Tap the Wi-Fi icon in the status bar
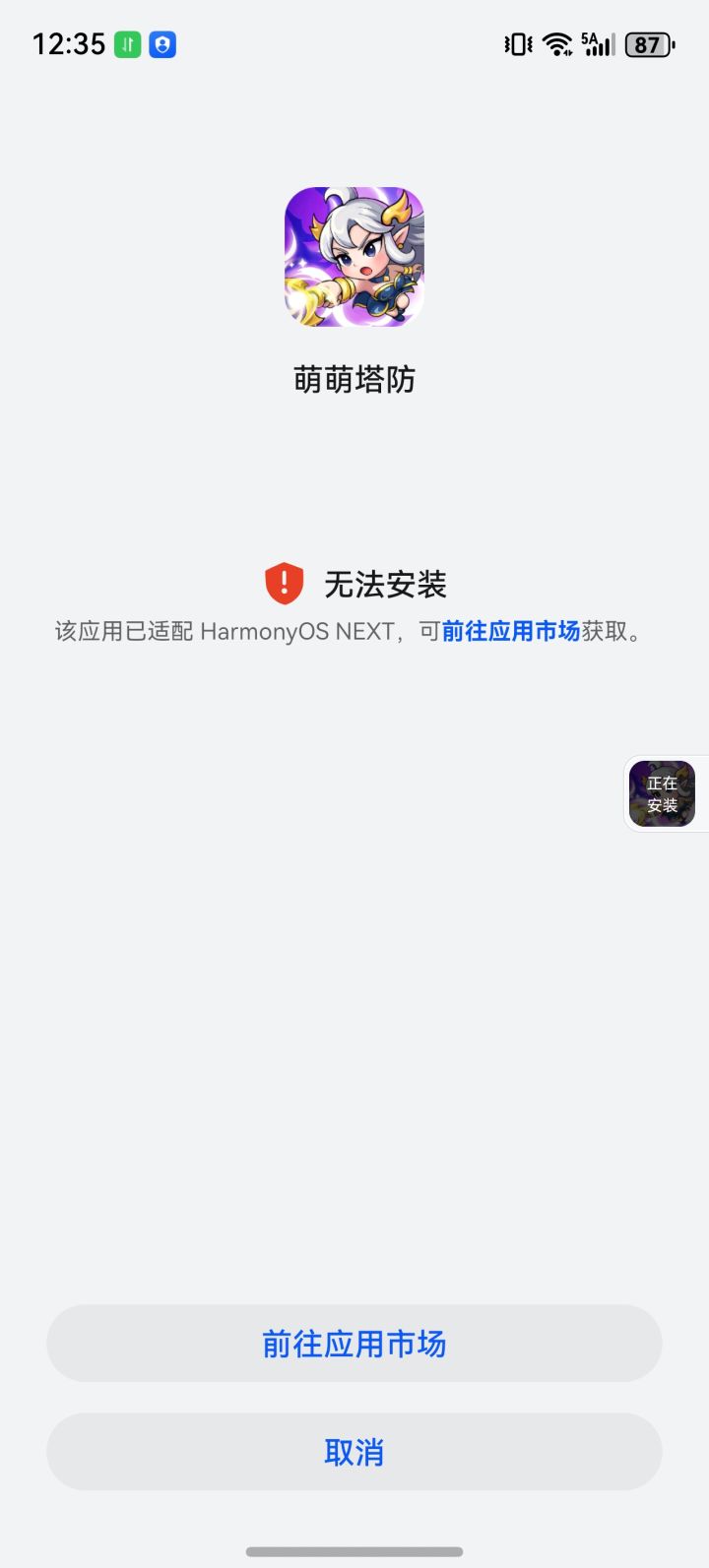Screen dimensions: 709x1568 tap(557, 44)
